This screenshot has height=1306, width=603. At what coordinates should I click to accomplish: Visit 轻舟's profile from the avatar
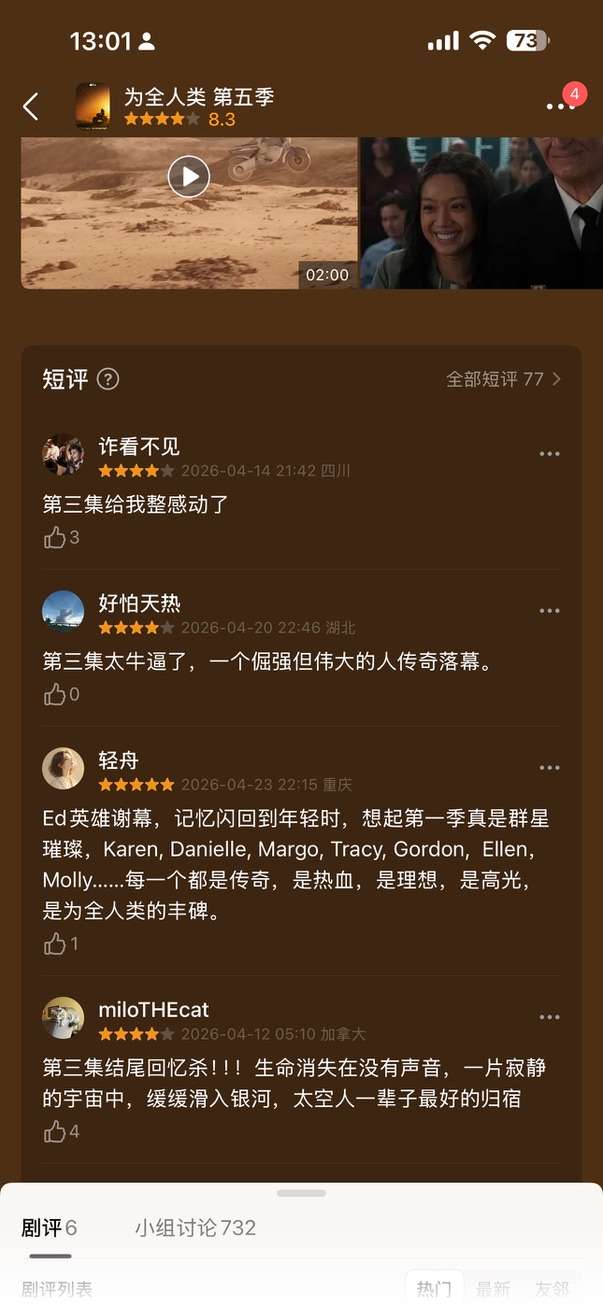63,768
